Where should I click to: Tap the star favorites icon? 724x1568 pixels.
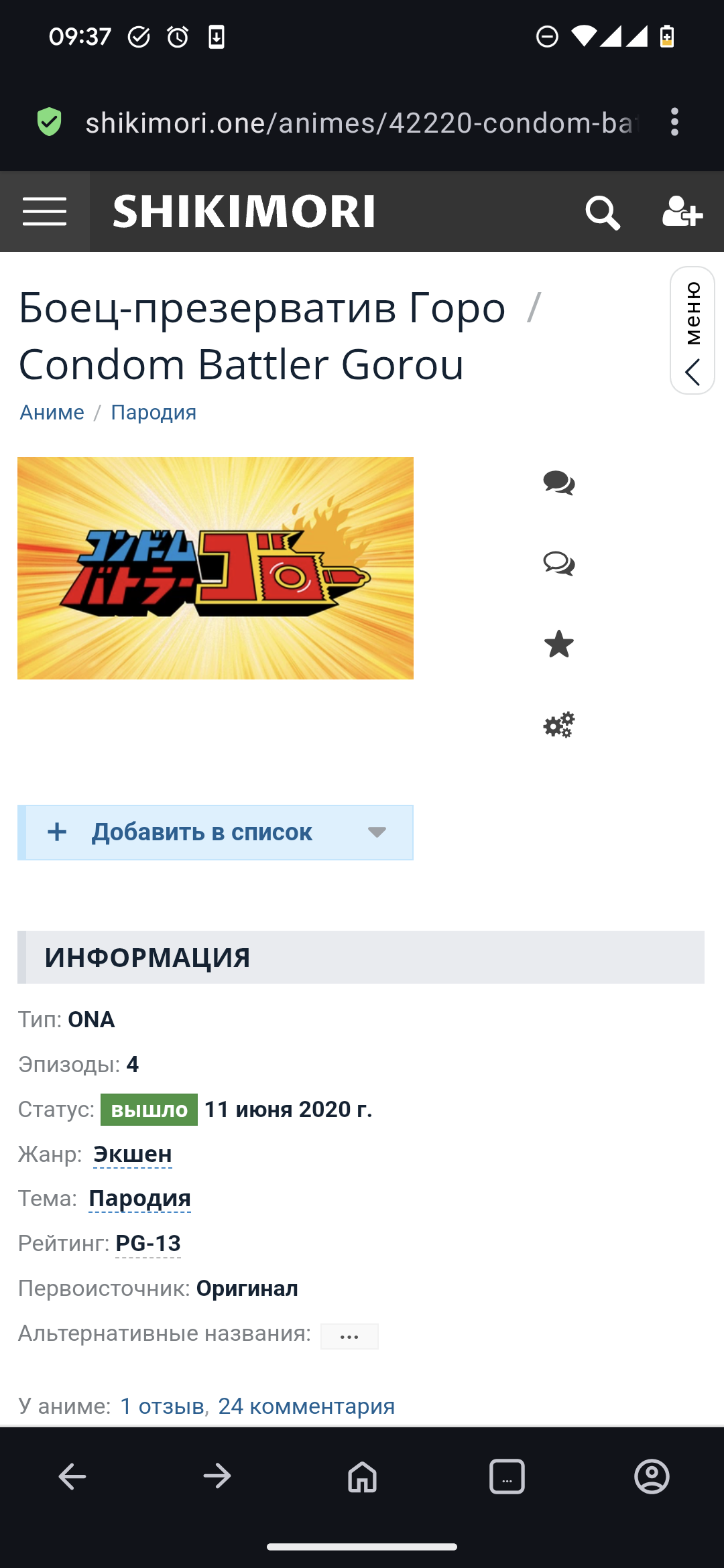click(559, 644)
